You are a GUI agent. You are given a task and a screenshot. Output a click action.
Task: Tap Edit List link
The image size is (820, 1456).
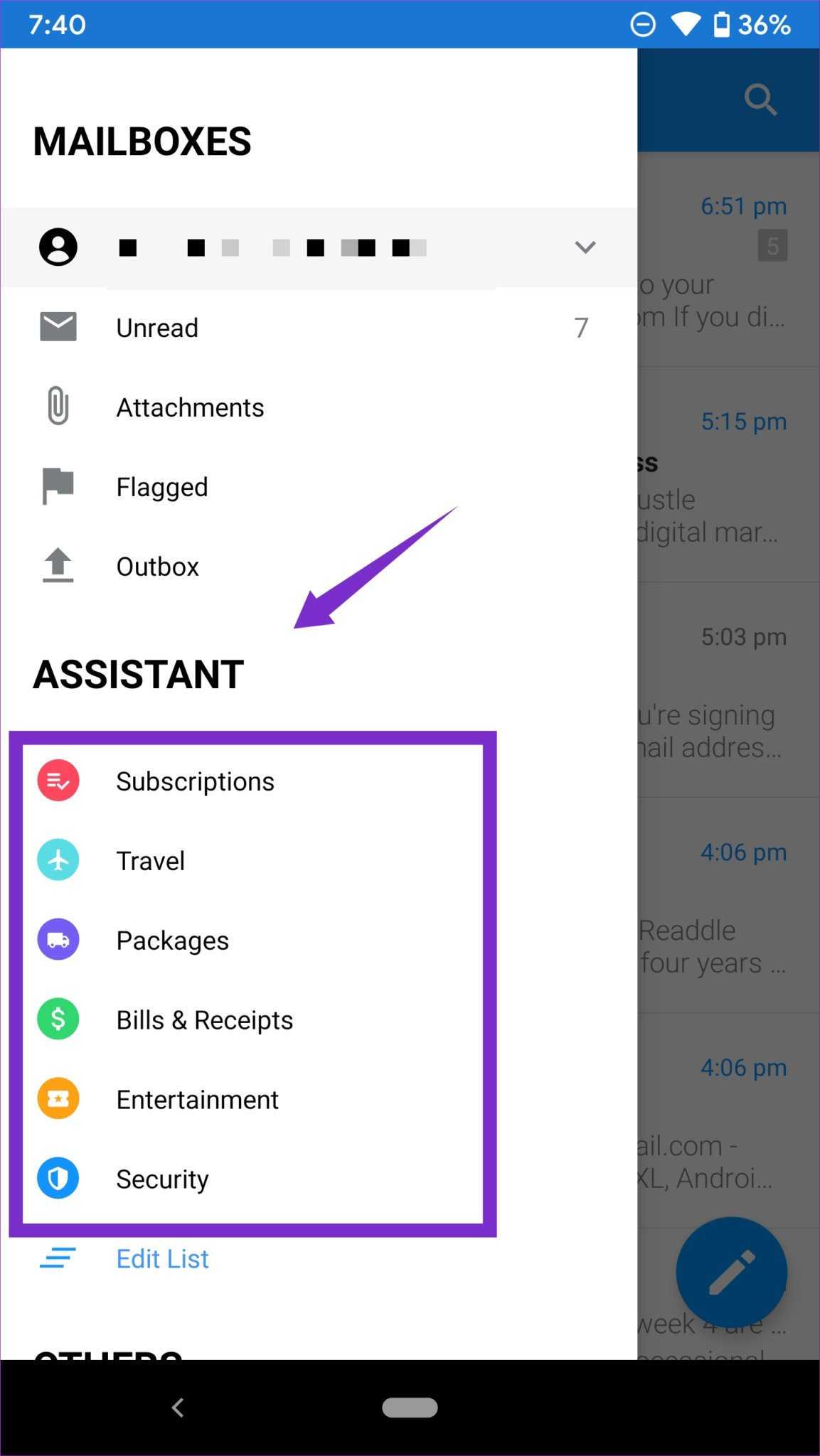(162, 1259)
